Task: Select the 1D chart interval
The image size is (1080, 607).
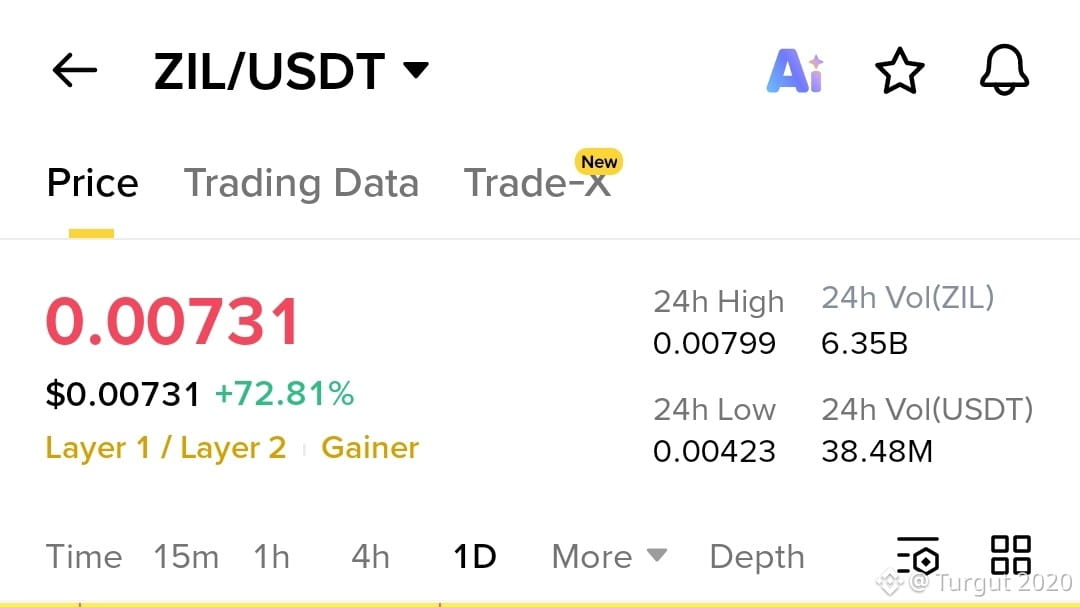Action: [475, 557]
